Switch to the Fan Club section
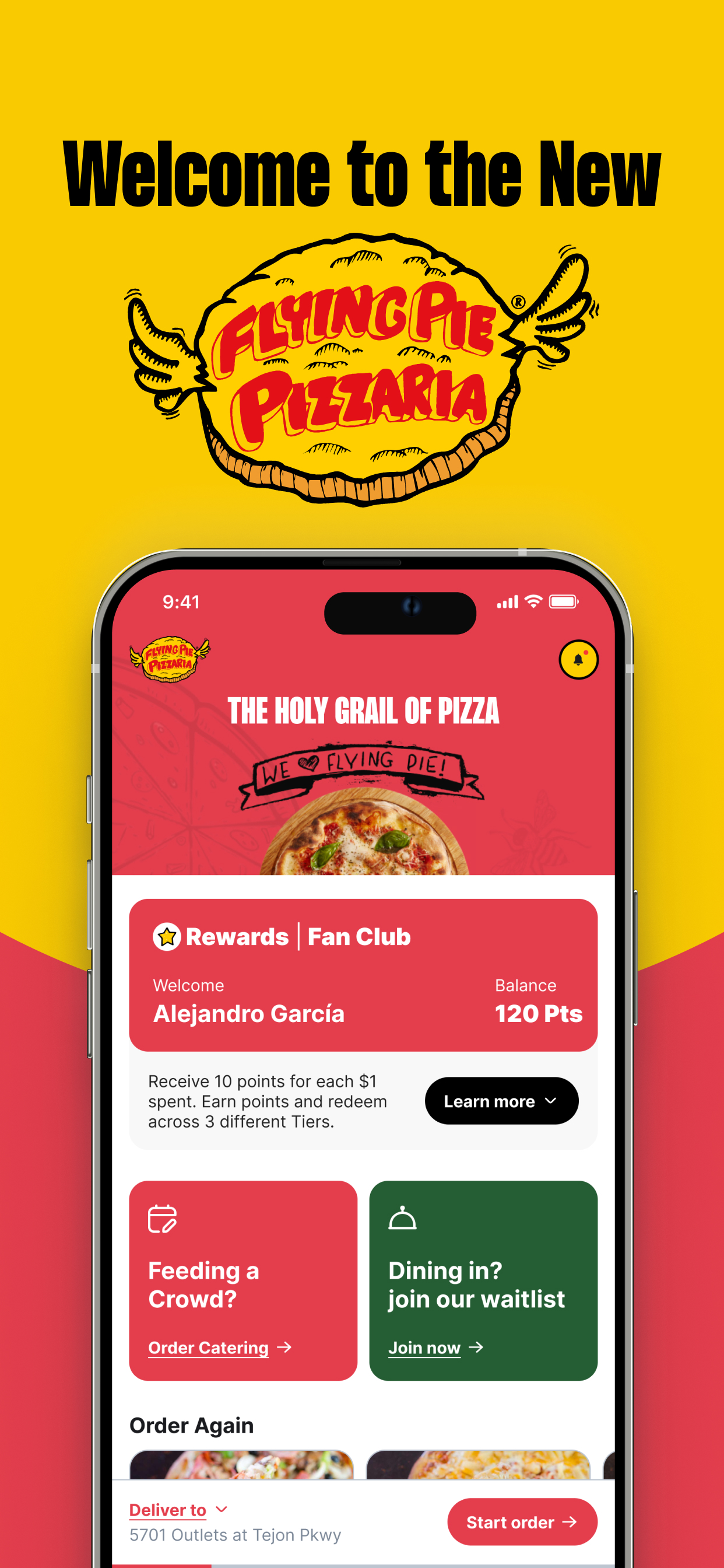Image resolution: width=724 pixels, height=1568 pixels. [x=359, y=937]
